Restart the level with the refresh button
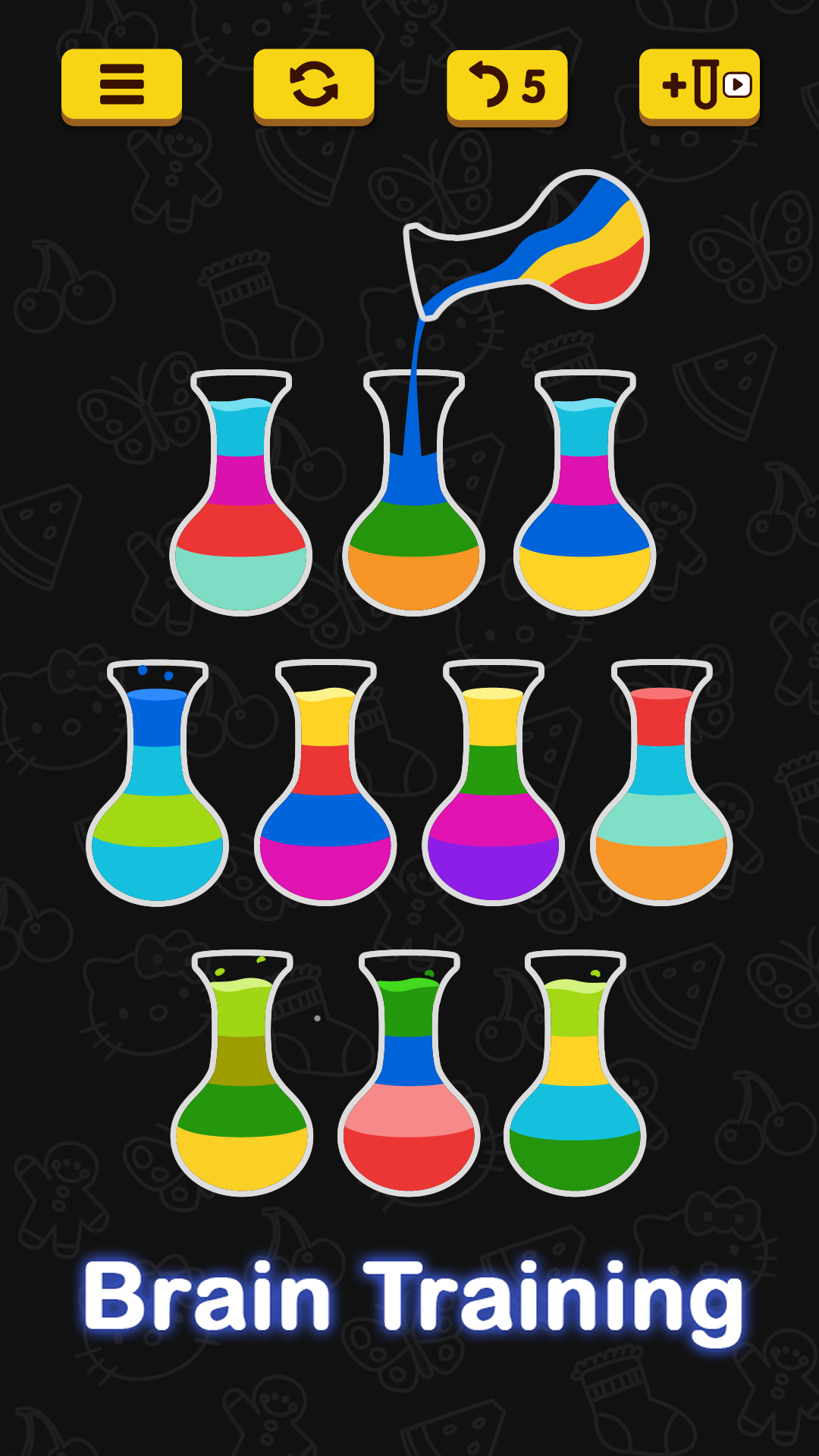Screen dimensions: 819x1456 [314, 84]
